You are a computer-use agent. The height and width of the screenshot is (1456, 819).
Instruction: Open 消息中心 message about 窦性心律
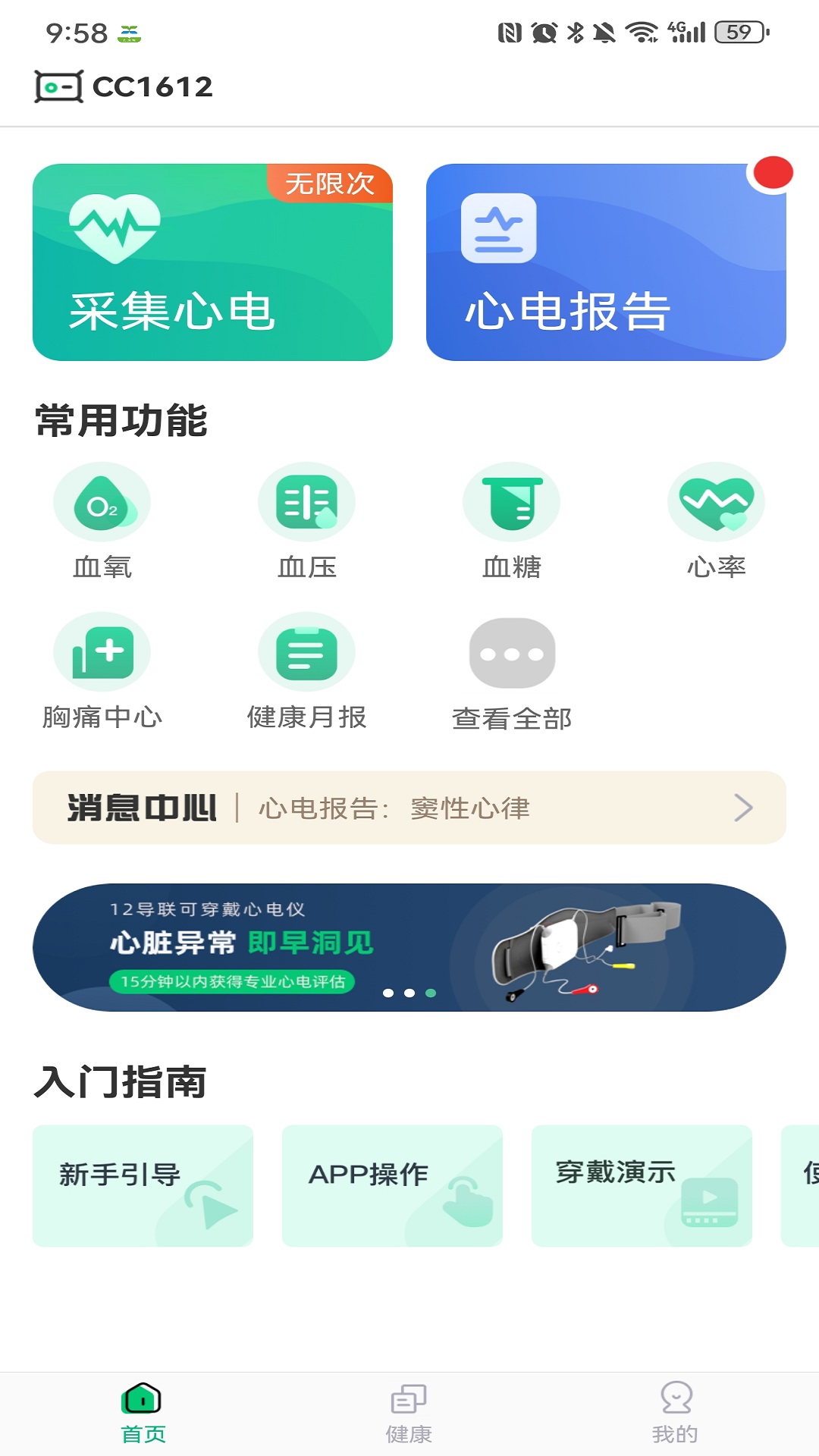coord(409,808)
